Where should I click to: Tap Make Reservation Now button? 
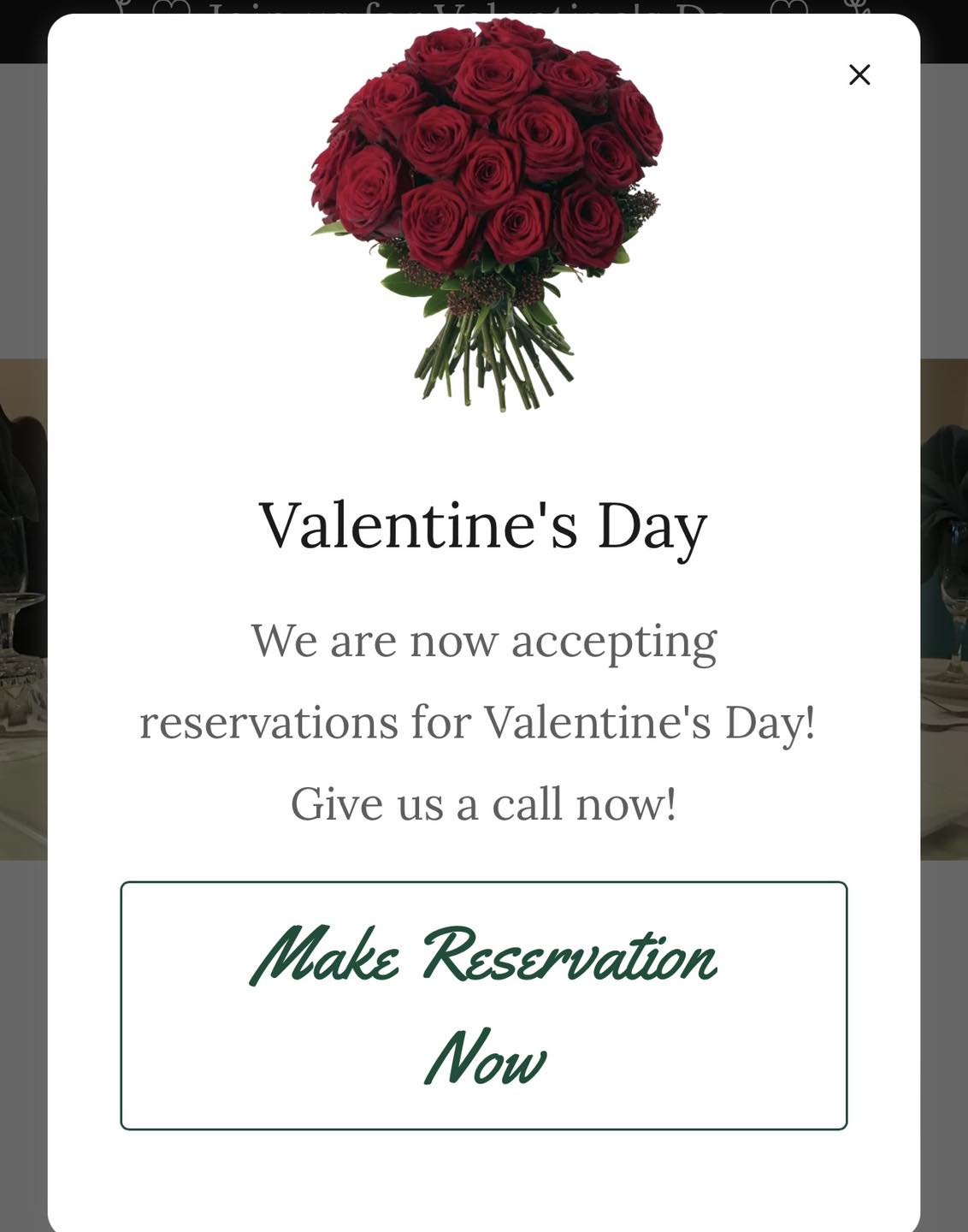click(484, 1005)
